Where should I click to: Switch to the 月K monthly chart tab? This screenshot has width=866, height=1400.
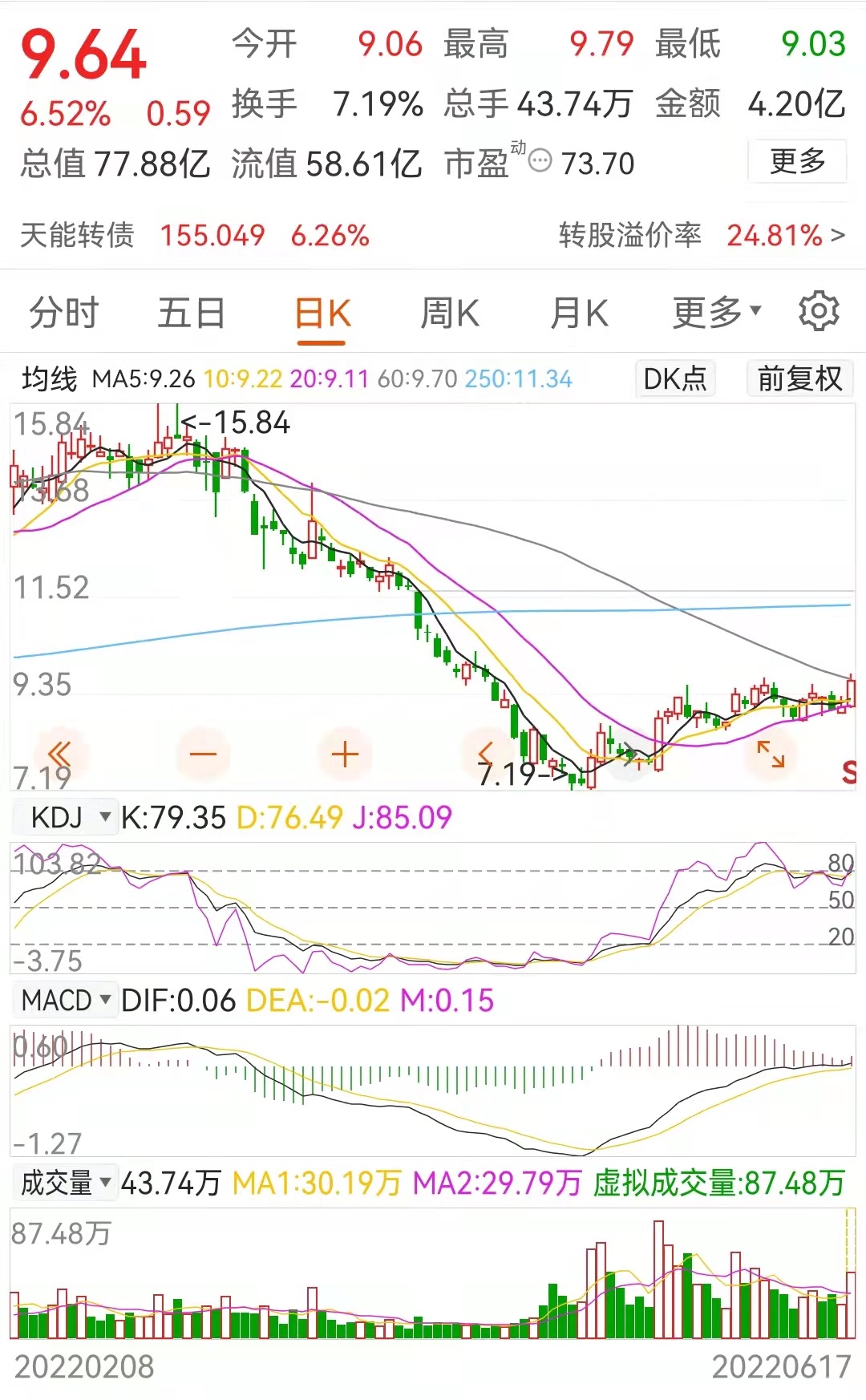click(579, 313)
